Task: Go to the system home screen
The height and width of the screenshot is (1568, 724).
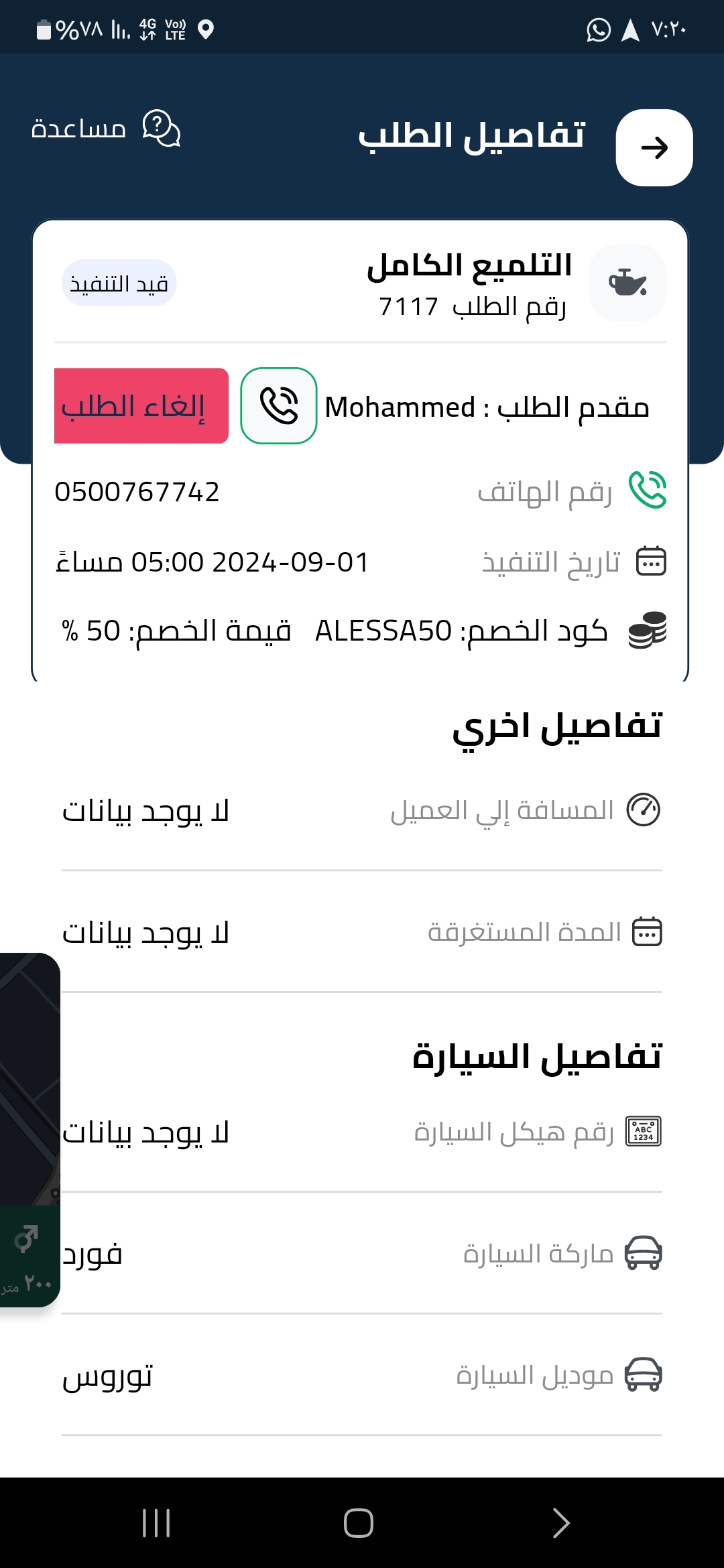Action: [x=359, y=1522]
